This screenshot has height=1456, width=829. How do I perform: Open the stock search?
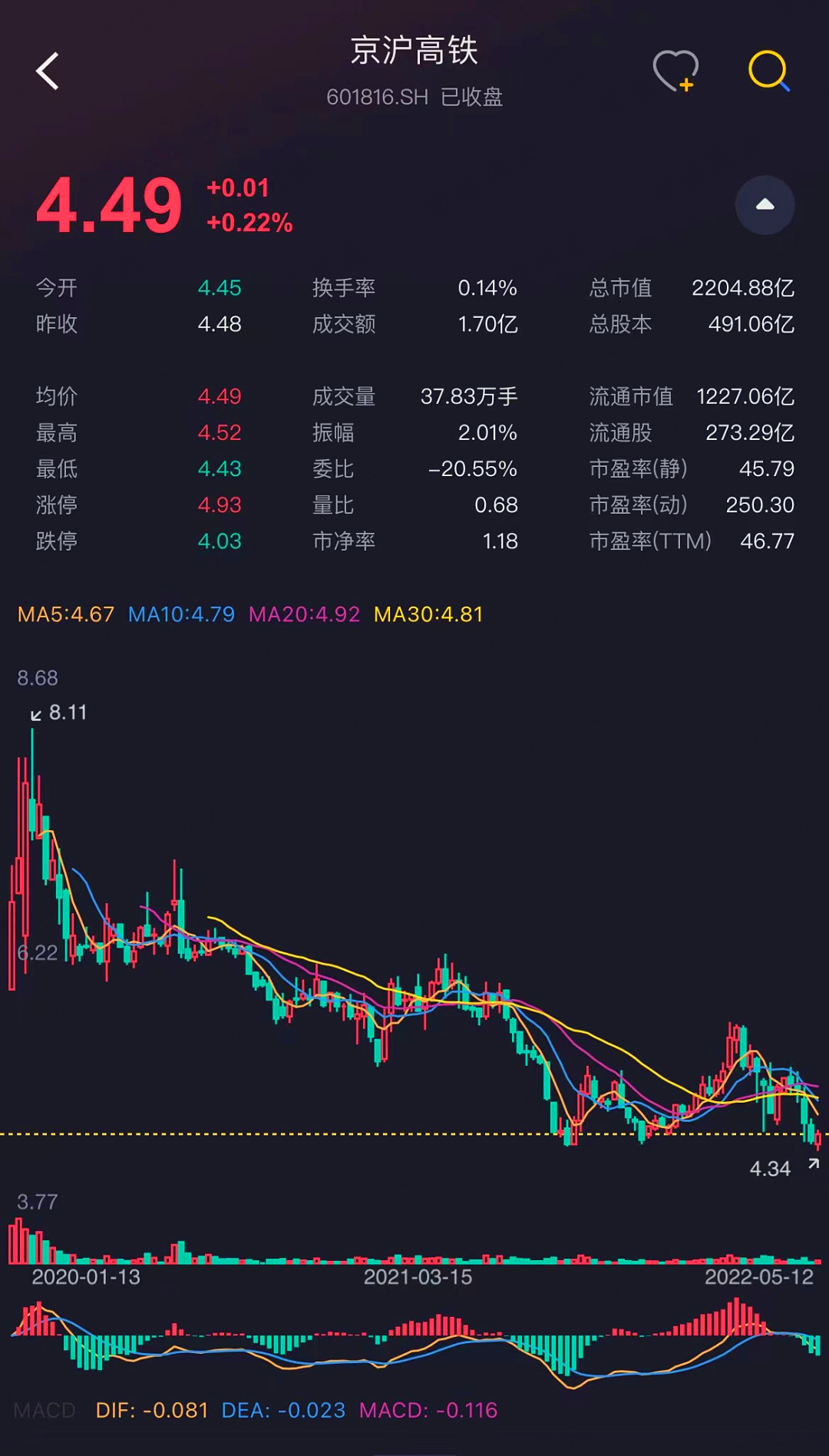click(768, 71)
